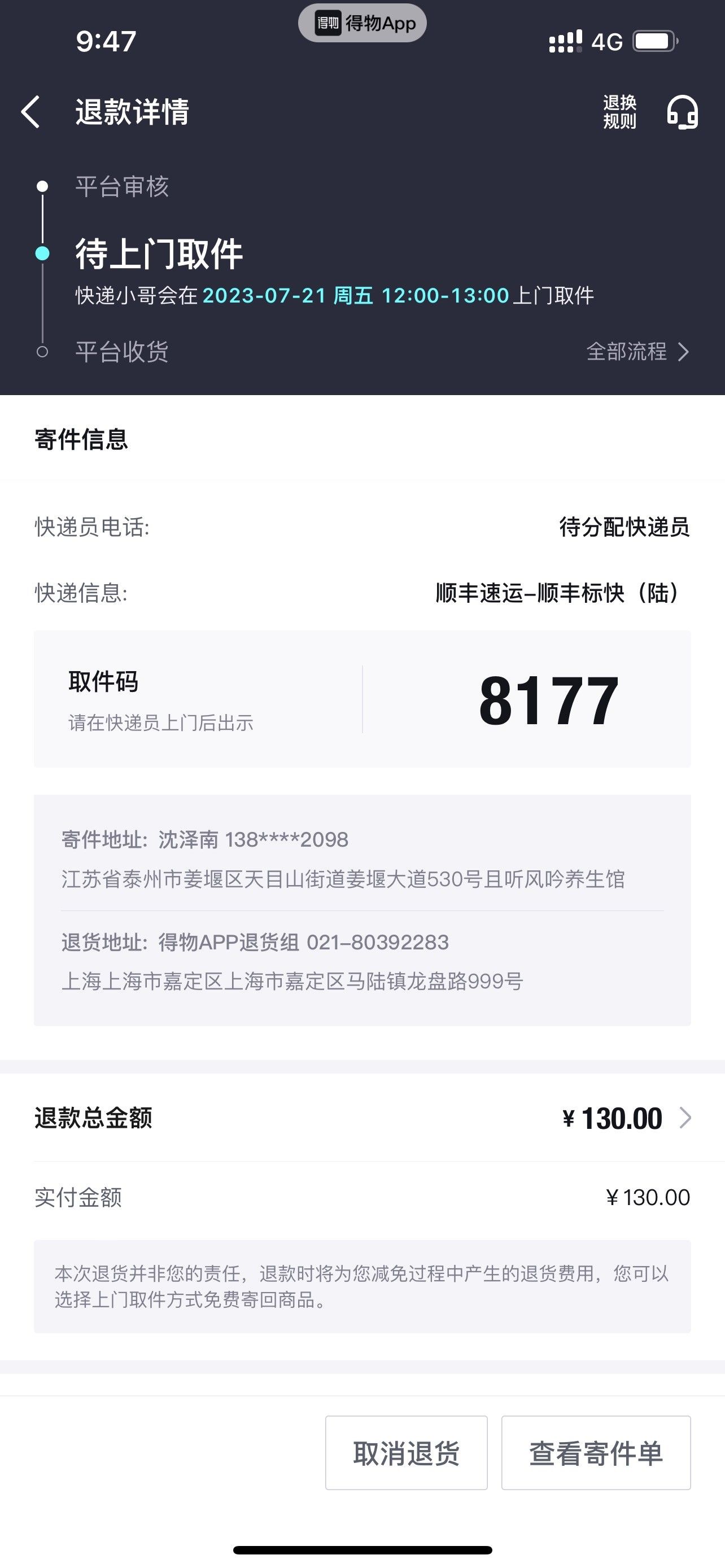View 全部流程 full refund process

[x=637, y=352]
